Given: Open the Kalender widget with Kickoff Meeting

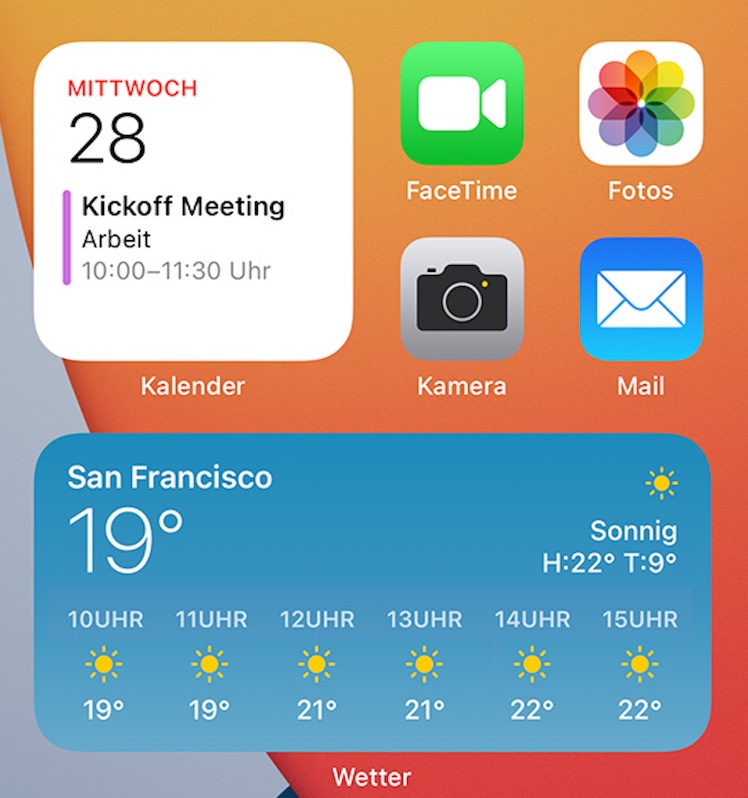Looking at the screenshot, I should (194, 201).
